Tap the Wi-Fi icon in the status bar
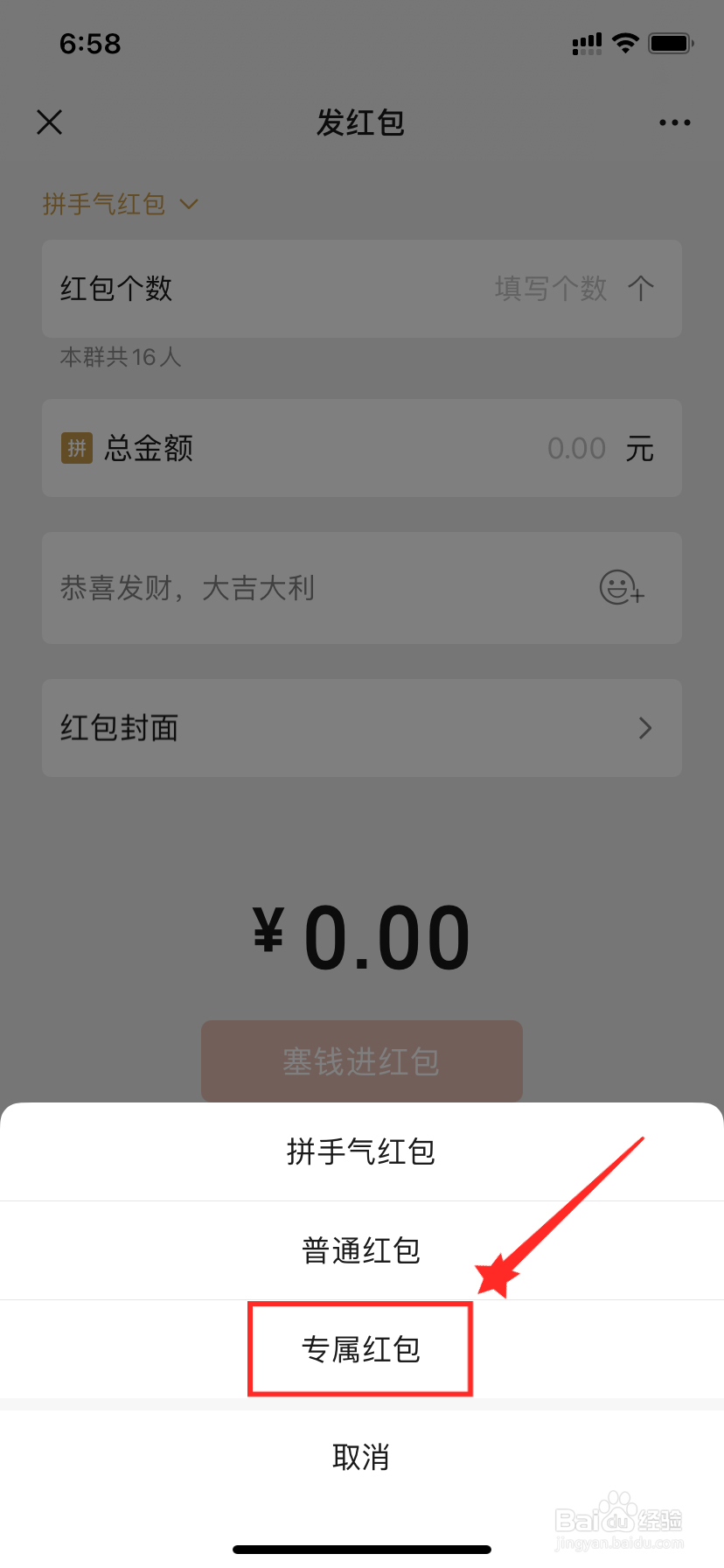 point(626,43)
